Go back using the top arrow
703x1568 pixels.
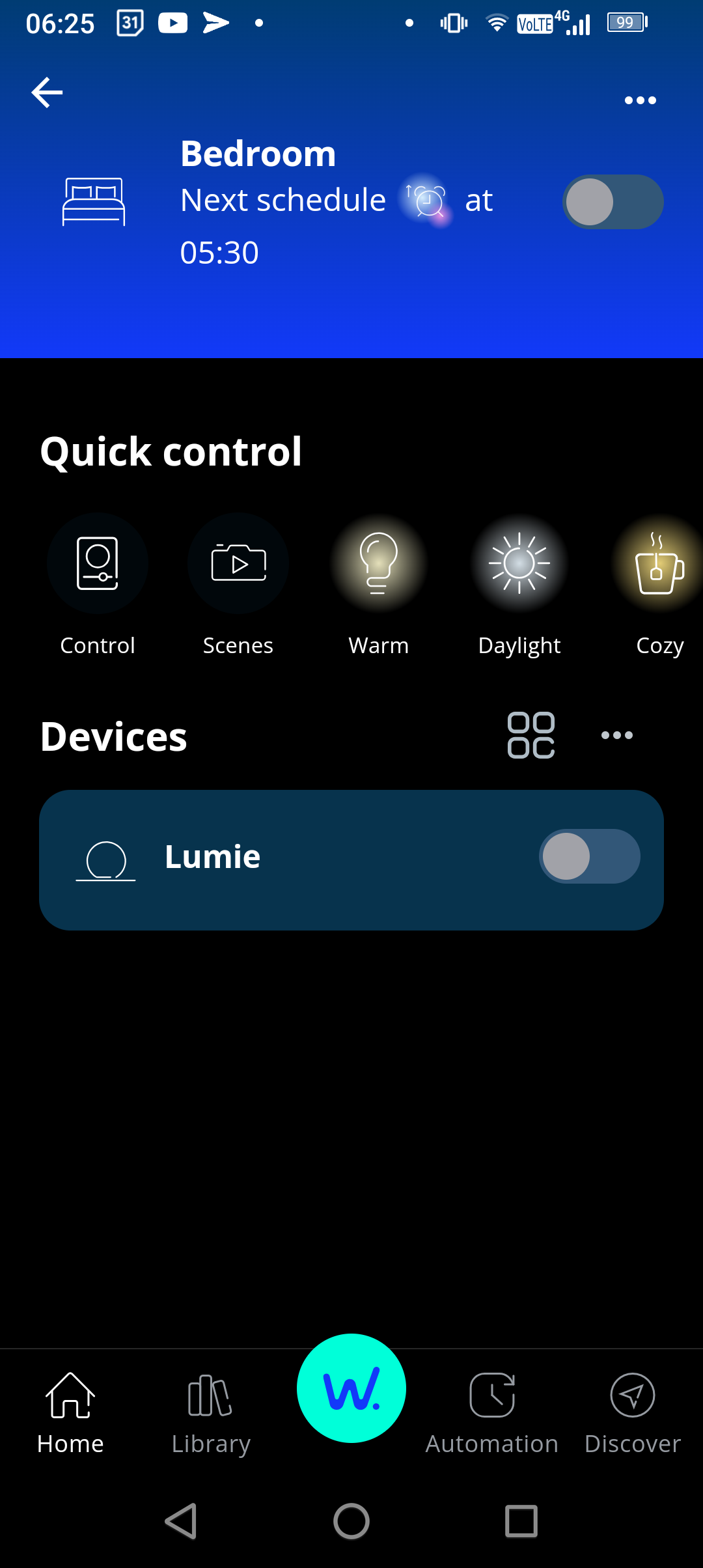coord(48,92)
